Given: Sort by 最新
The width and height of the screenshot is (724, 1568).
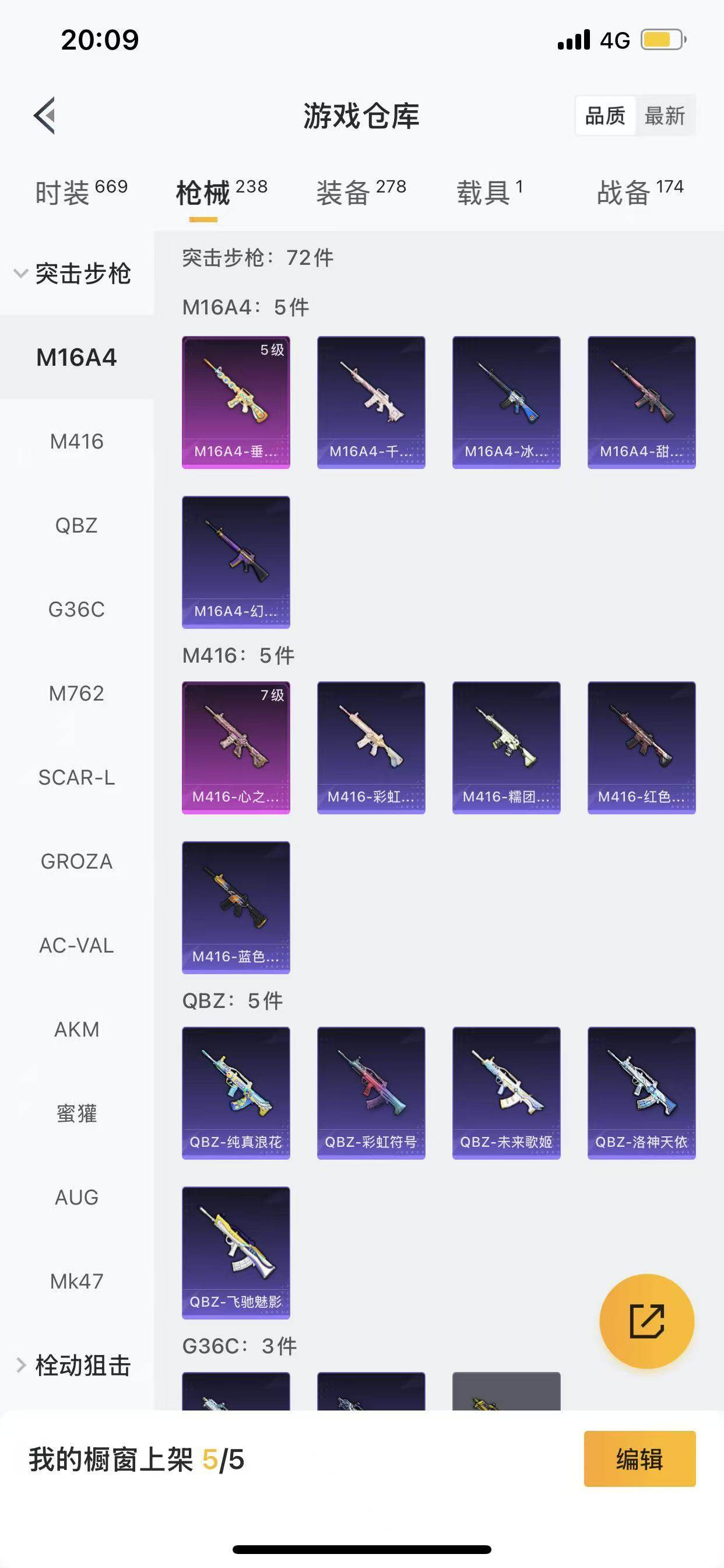Looking at the screenshot, I should tap(665, 116).
